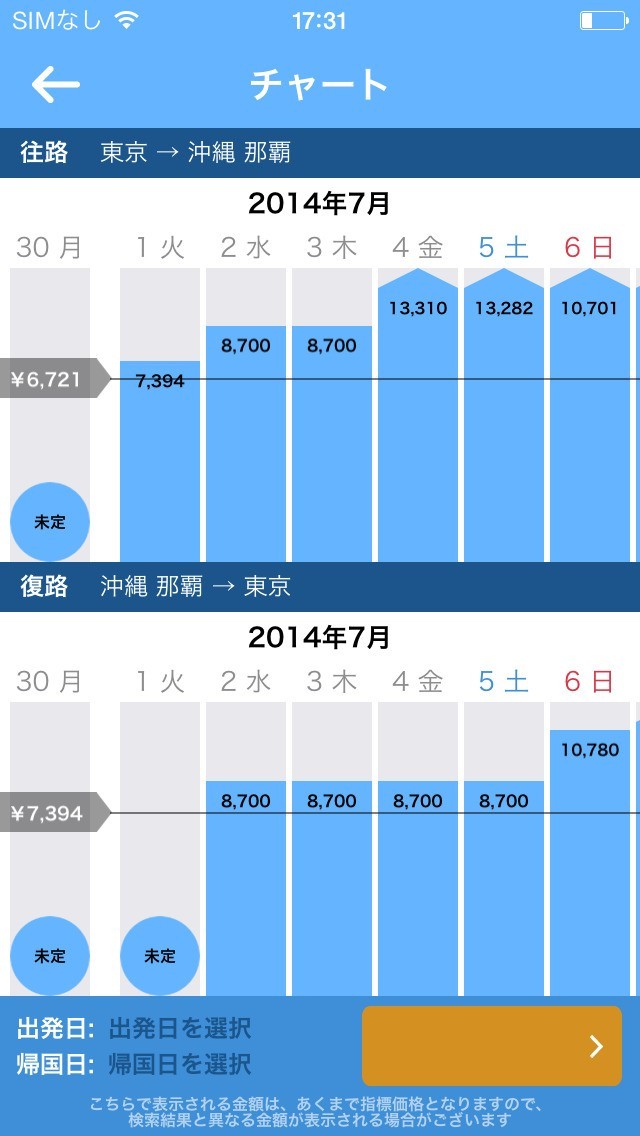Screen dimensions: 640x1136
Task: Tap return July 1 undecided column
Action: [x=160, y=956]
